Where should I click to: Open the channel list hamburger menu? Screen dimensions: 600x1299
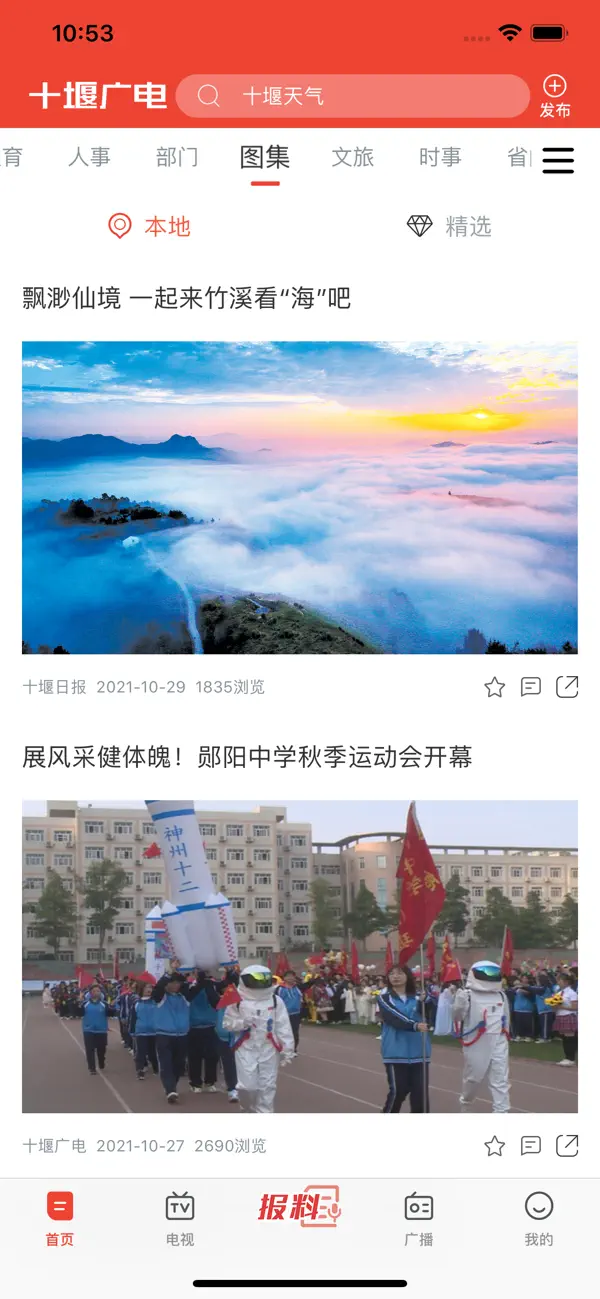click(558, 160)
